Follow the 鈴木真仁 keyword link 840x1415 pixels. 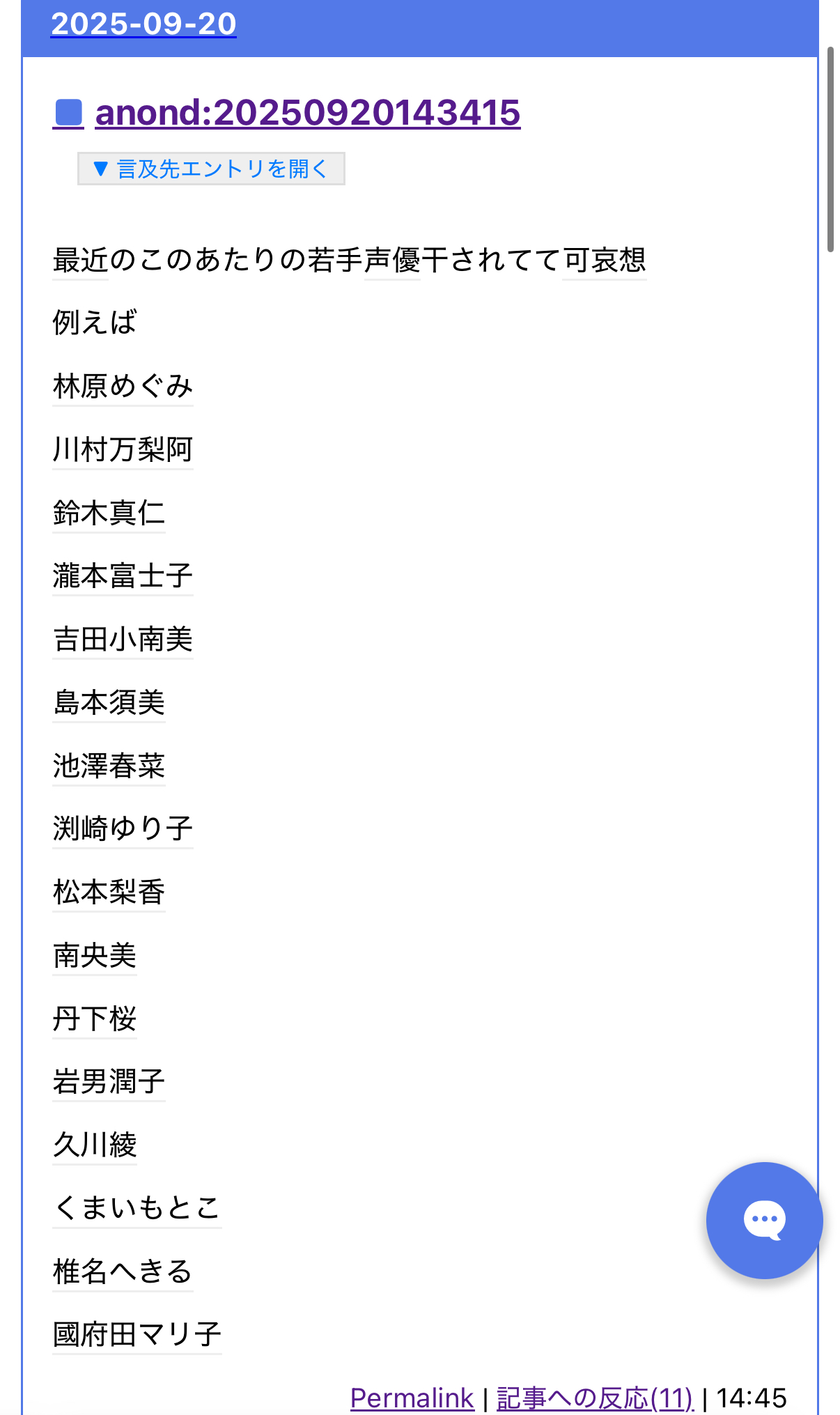click(109, 513)
